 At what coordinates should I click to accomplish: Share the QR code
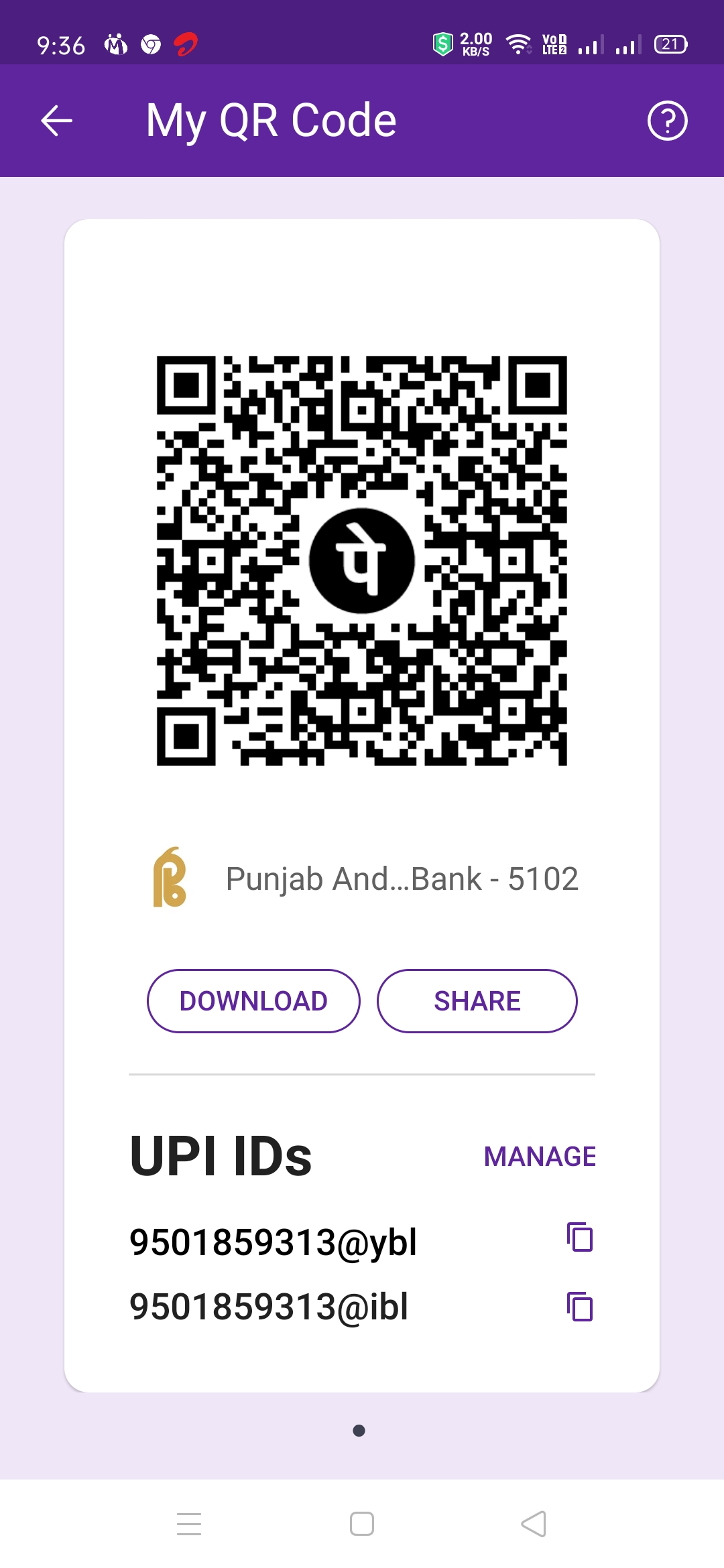[477, 1001]
